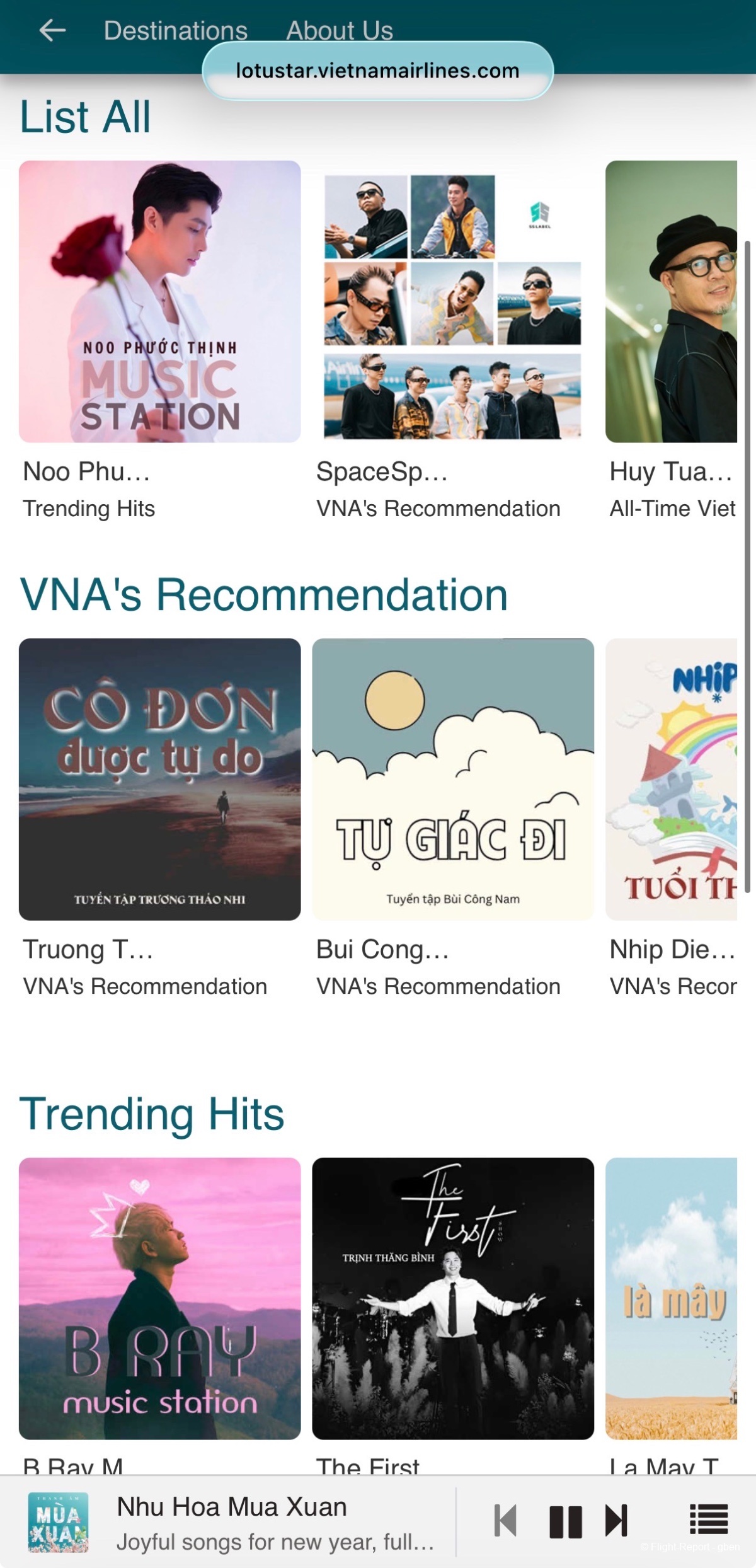Open the La May album tile

pyautogui.click(x=672, y=1298)
